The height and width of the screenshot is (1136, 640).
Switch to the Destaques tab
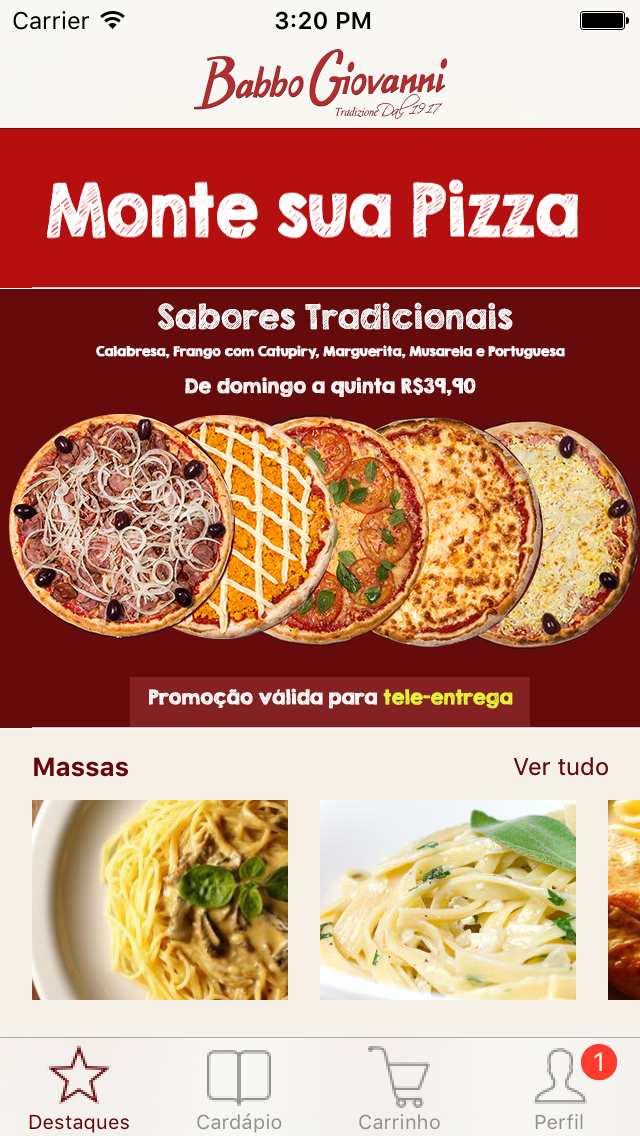(79, 1088)
